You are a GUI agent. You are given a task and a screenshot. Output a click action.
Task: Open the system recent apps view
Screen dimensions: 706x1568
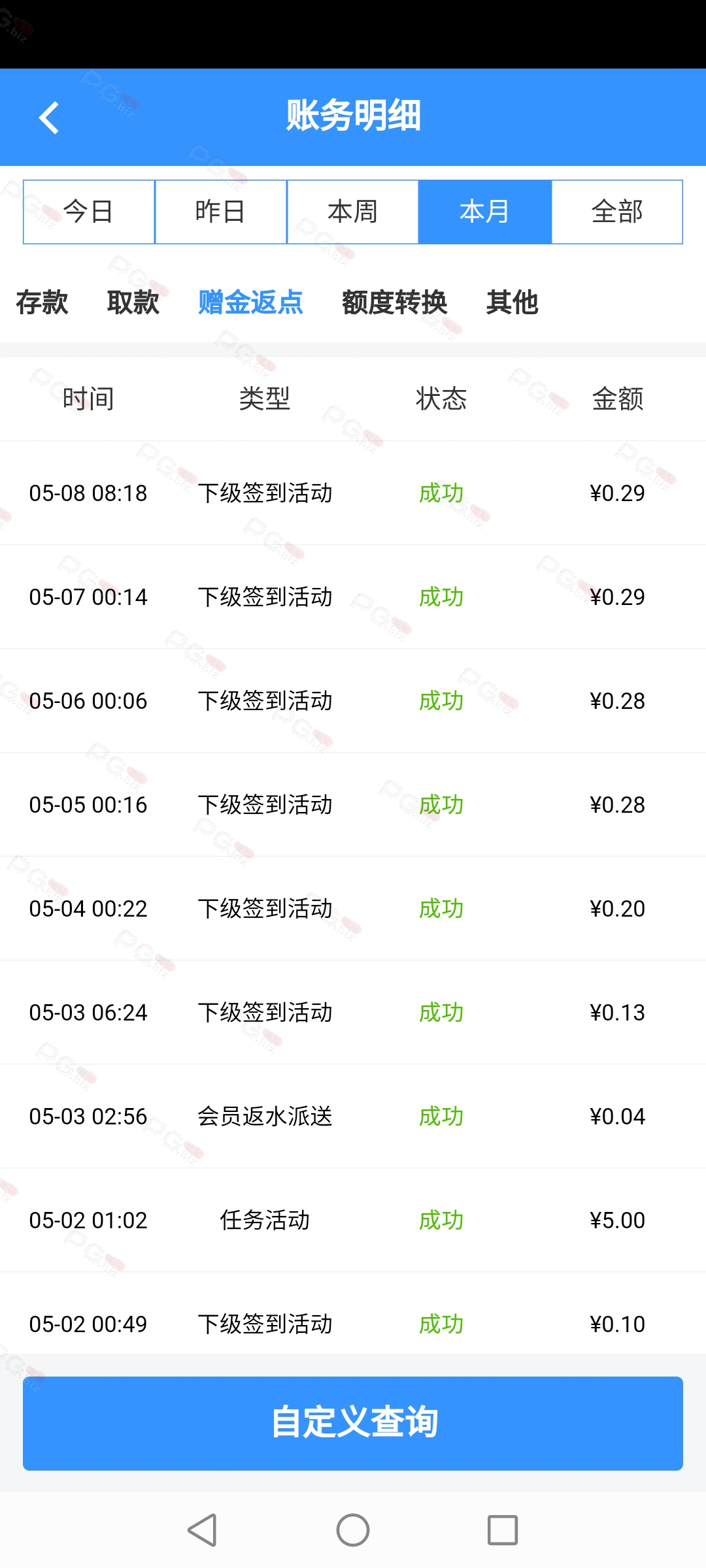pyautogui.click(x=503, y=1530)
